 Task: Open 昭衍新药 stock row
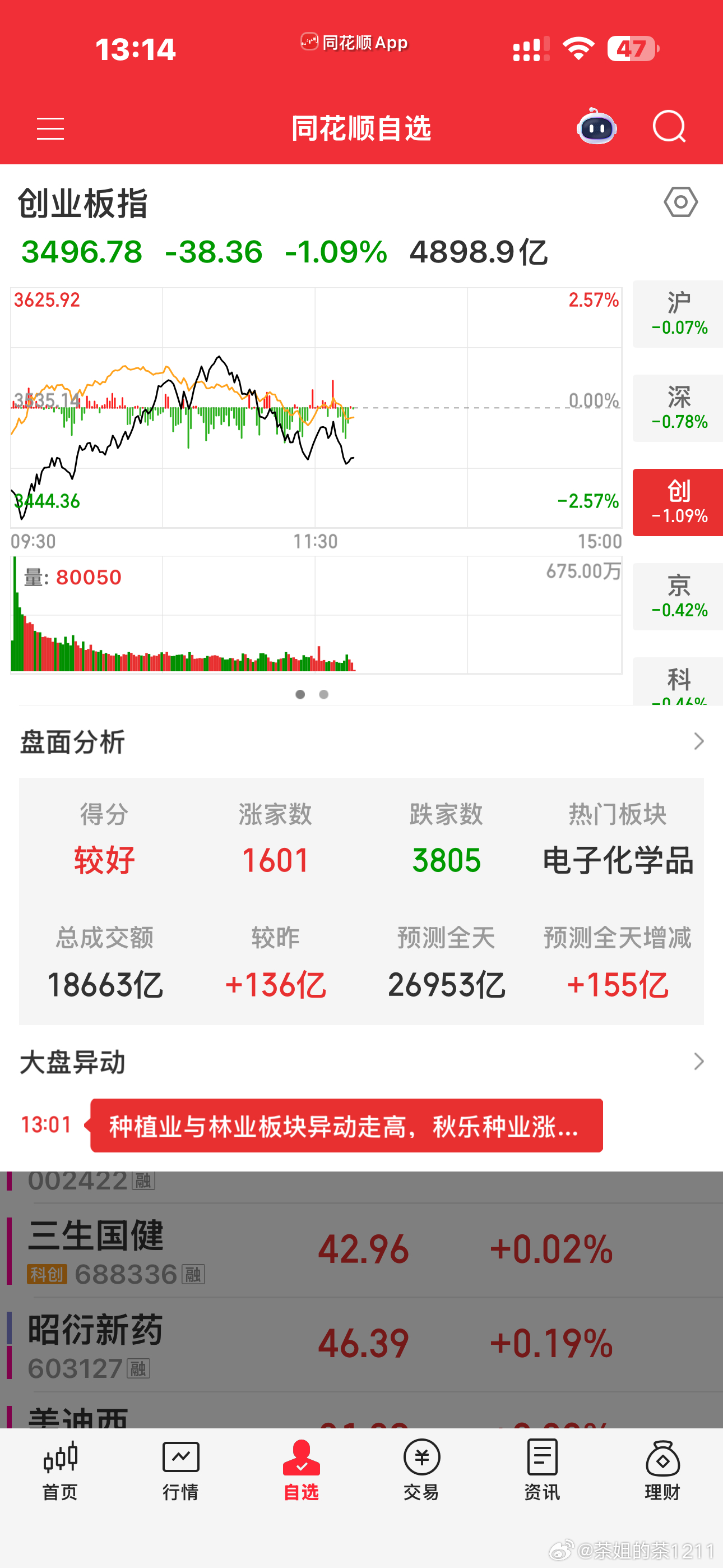pos(361,1345)
